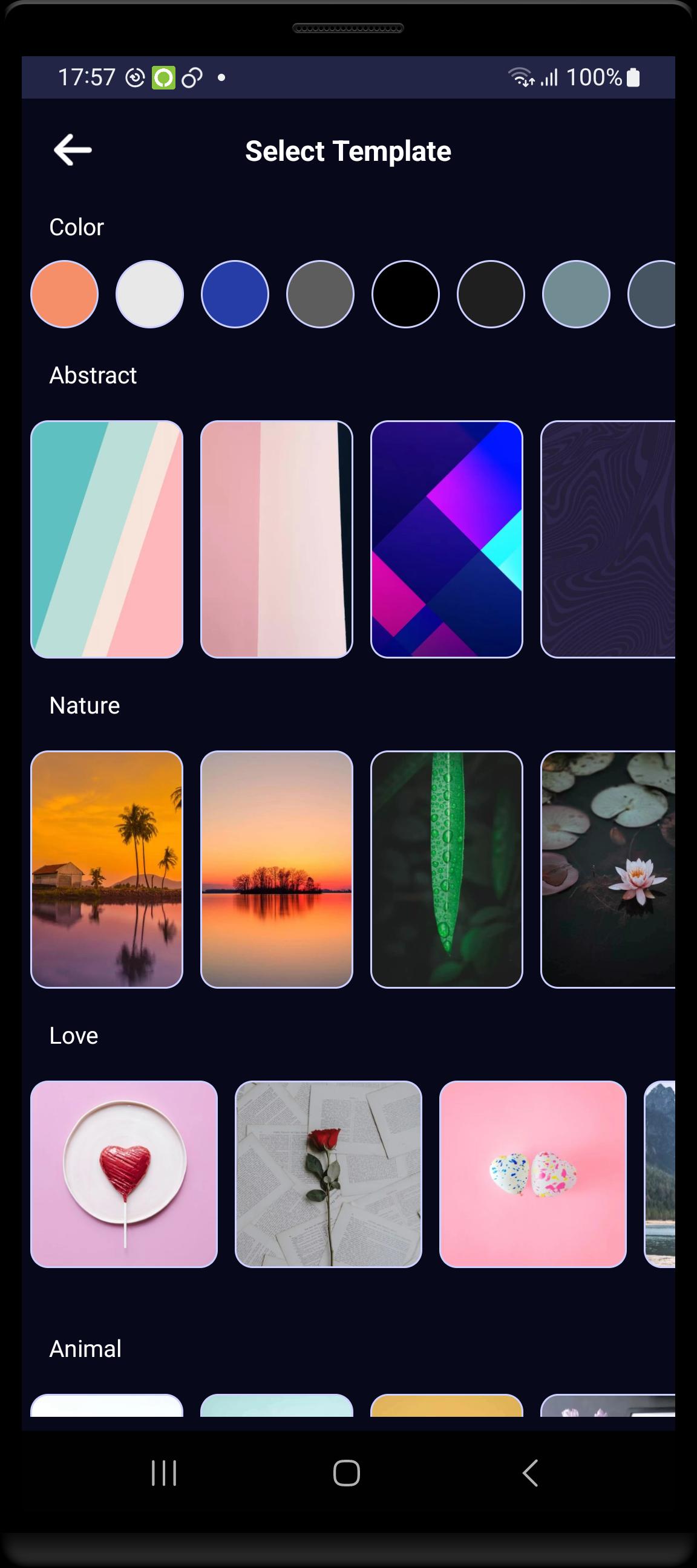Tap the system home button
This screenshot has height=1568, width=697.
(x=347, y=1473)
